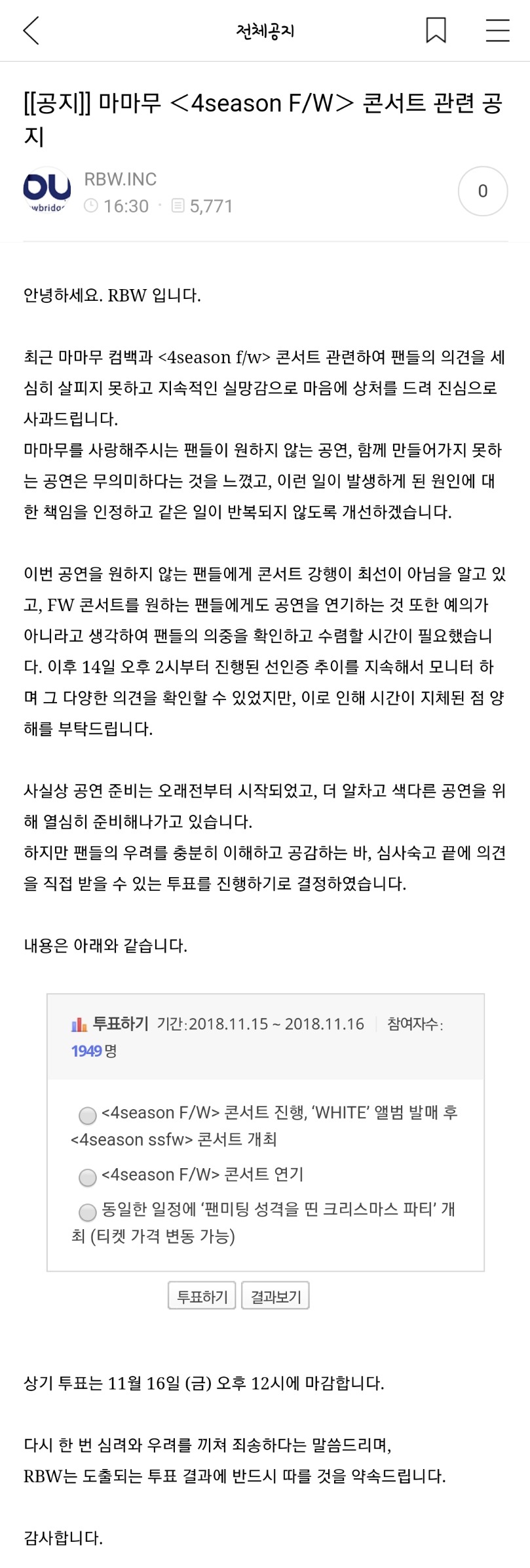Open the RBW.INC author profile
530x1568 pixels.
pyautogui.click(x=121, y=179)
